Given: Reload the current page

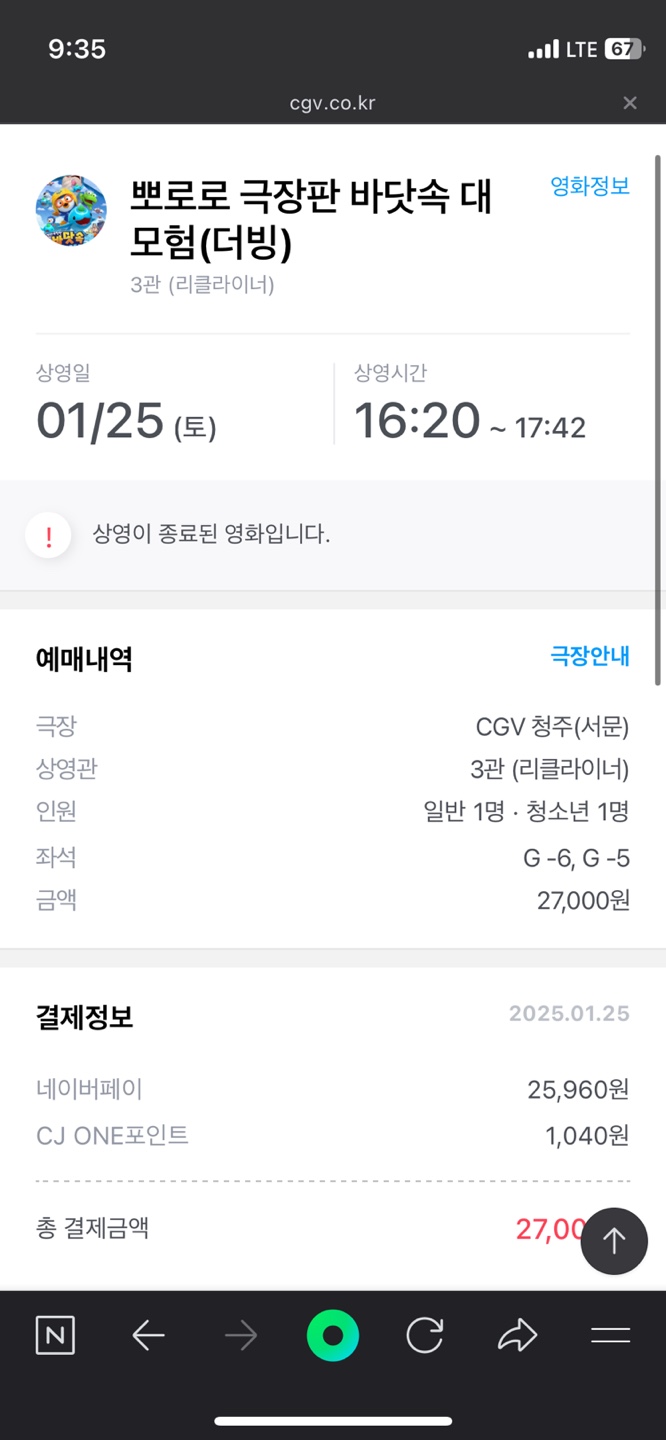Looking at the screenshot, I should [425, 1335].
